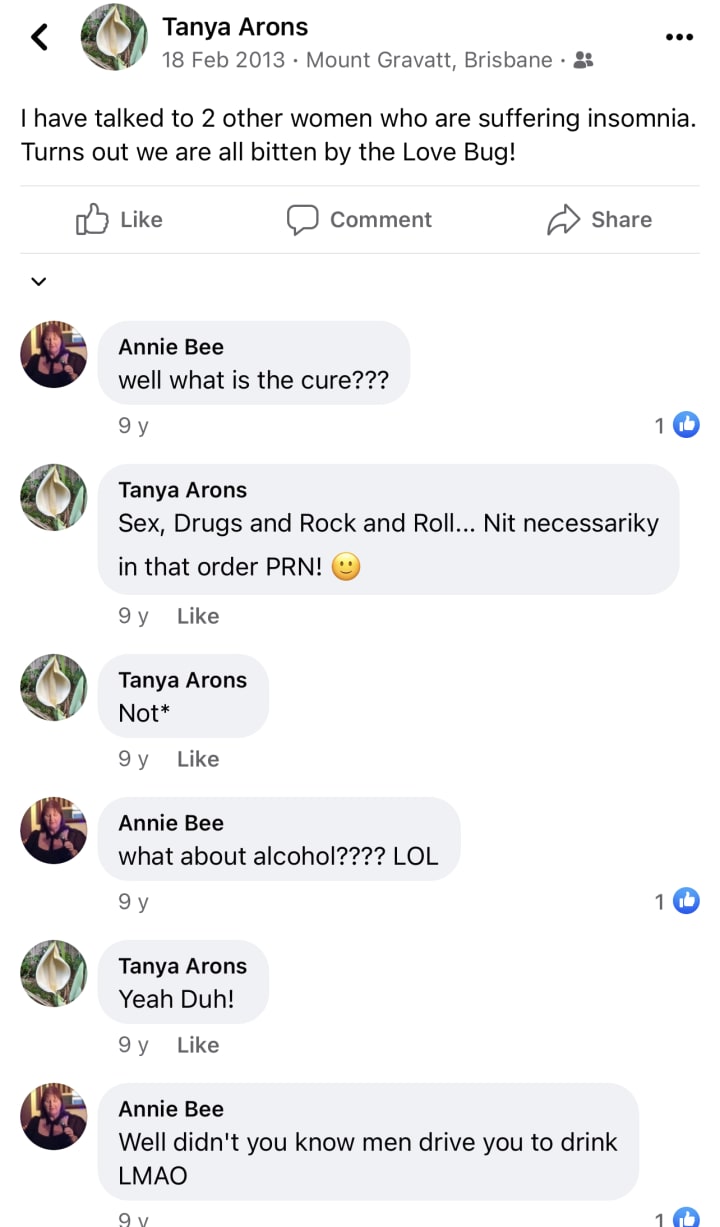Open Tanya Arons' profile from post header
The width and height of the screenshot is (720, 1227).
(x=235, y=27)
